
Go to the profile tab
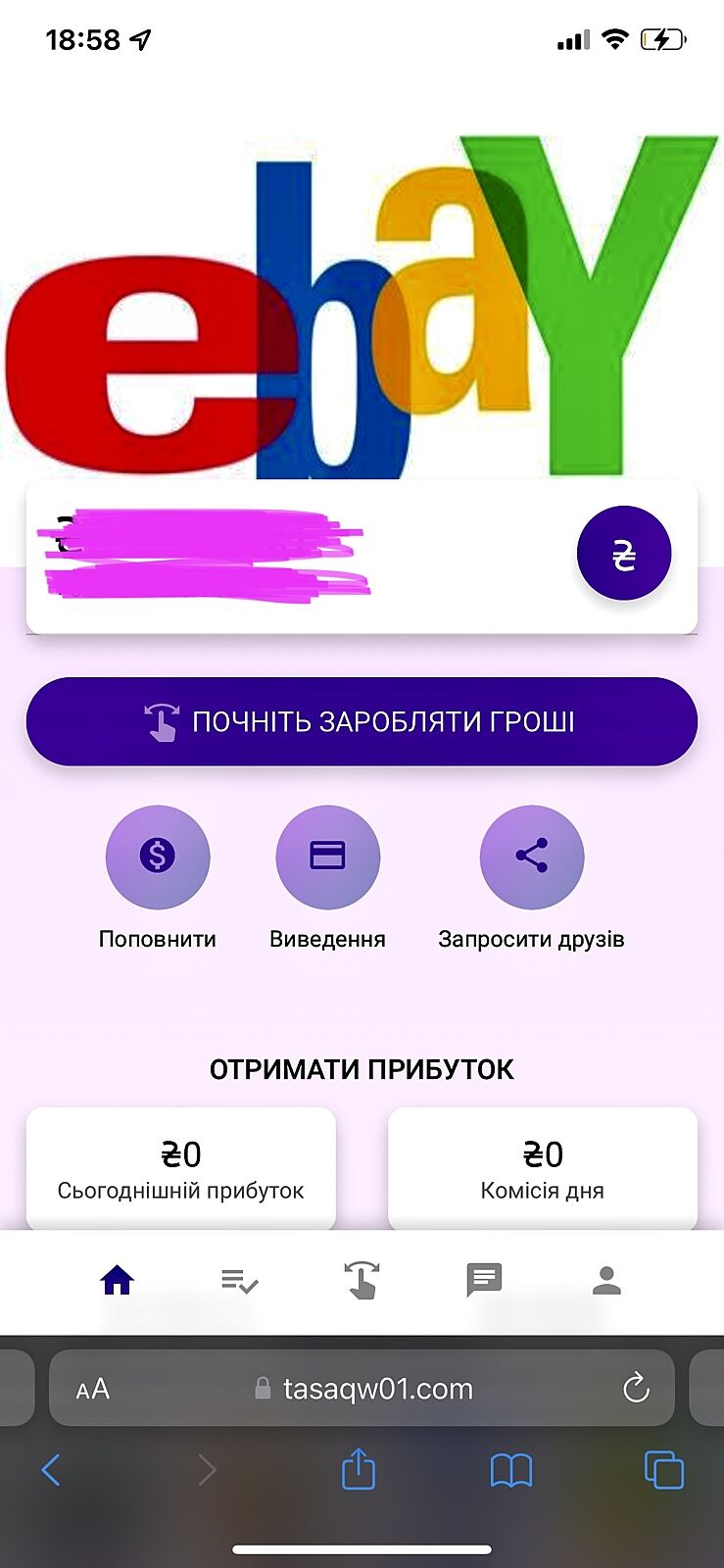pos(606,1280)
